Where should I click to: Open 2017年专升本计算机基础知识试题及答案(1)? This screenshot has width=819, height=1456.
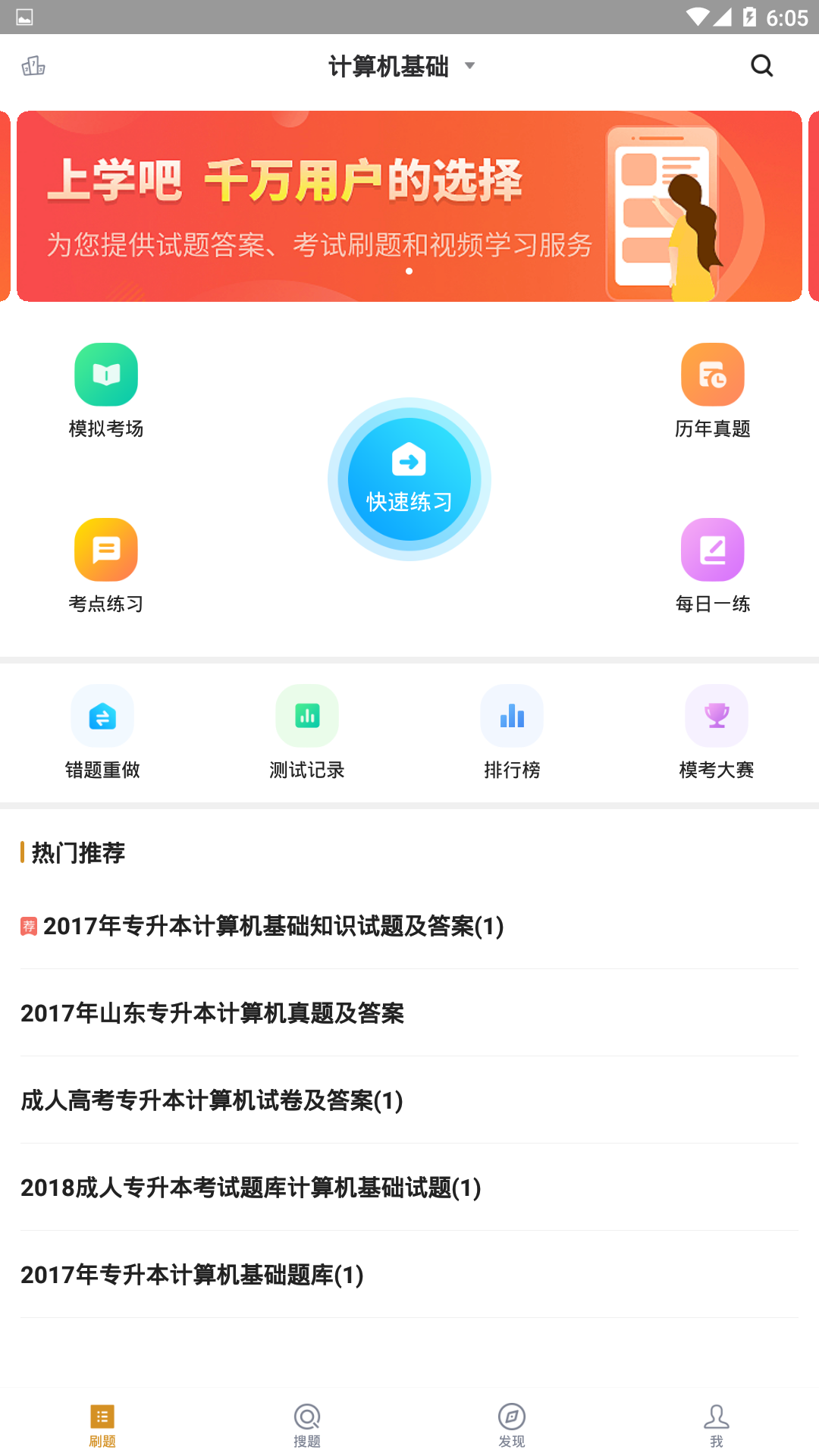tap(273, 926)
